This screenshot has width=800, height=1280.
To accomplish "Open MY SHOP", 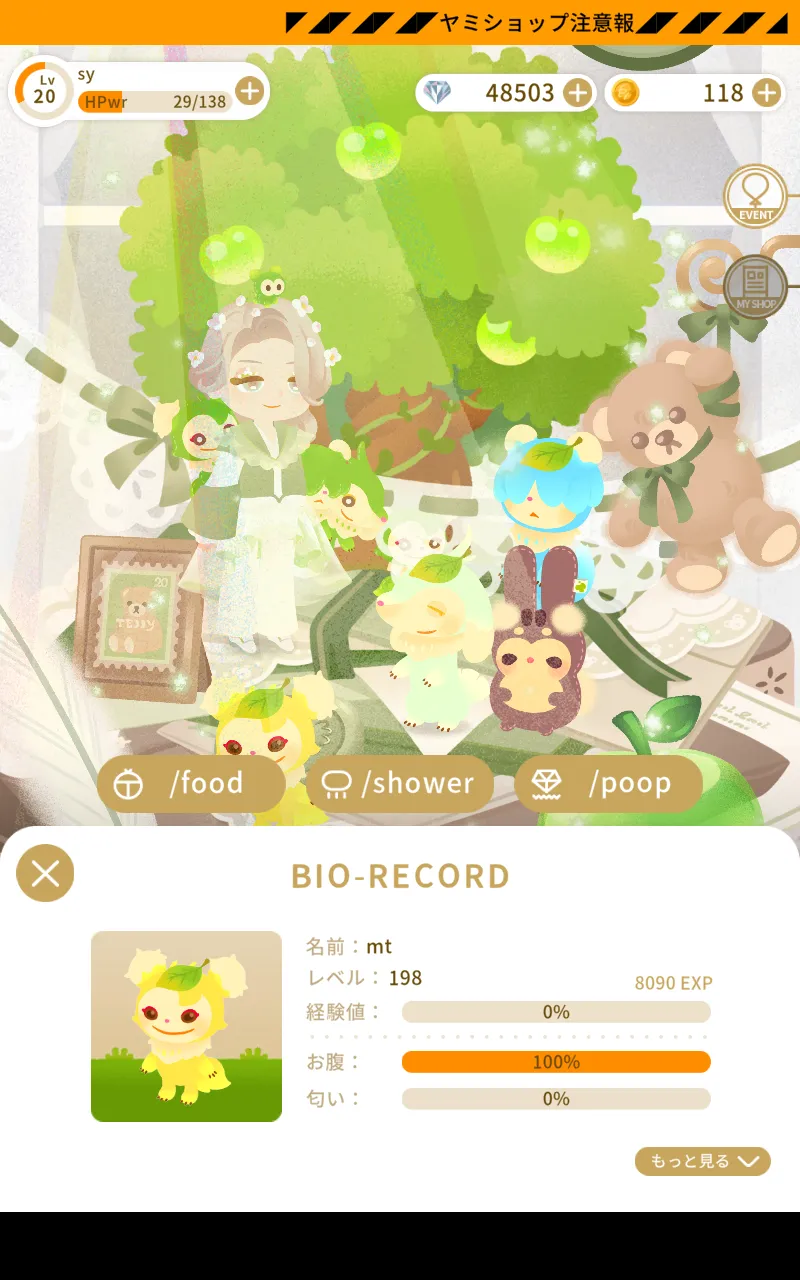I will 756,287.
